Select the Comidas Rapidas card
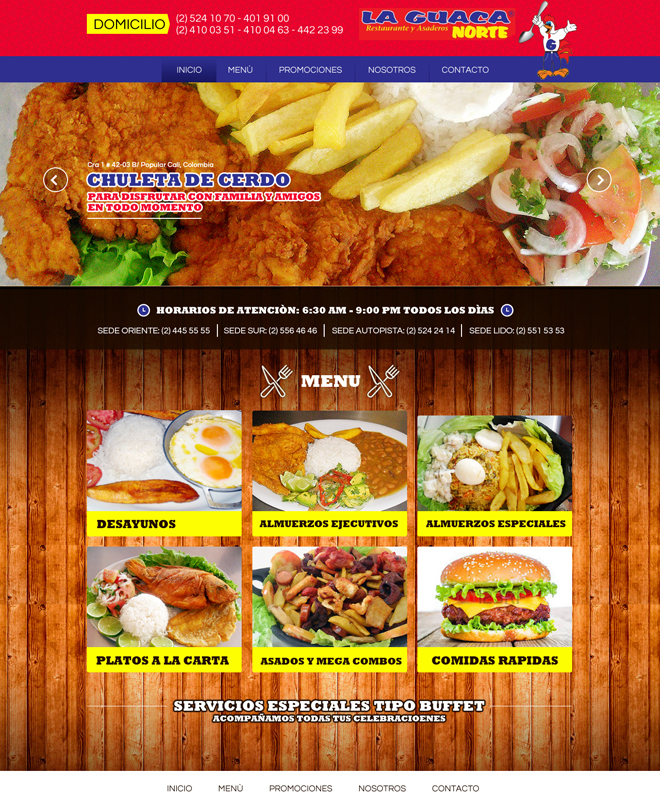The width and height of the screenshot is (660, 800). [495, 608]
